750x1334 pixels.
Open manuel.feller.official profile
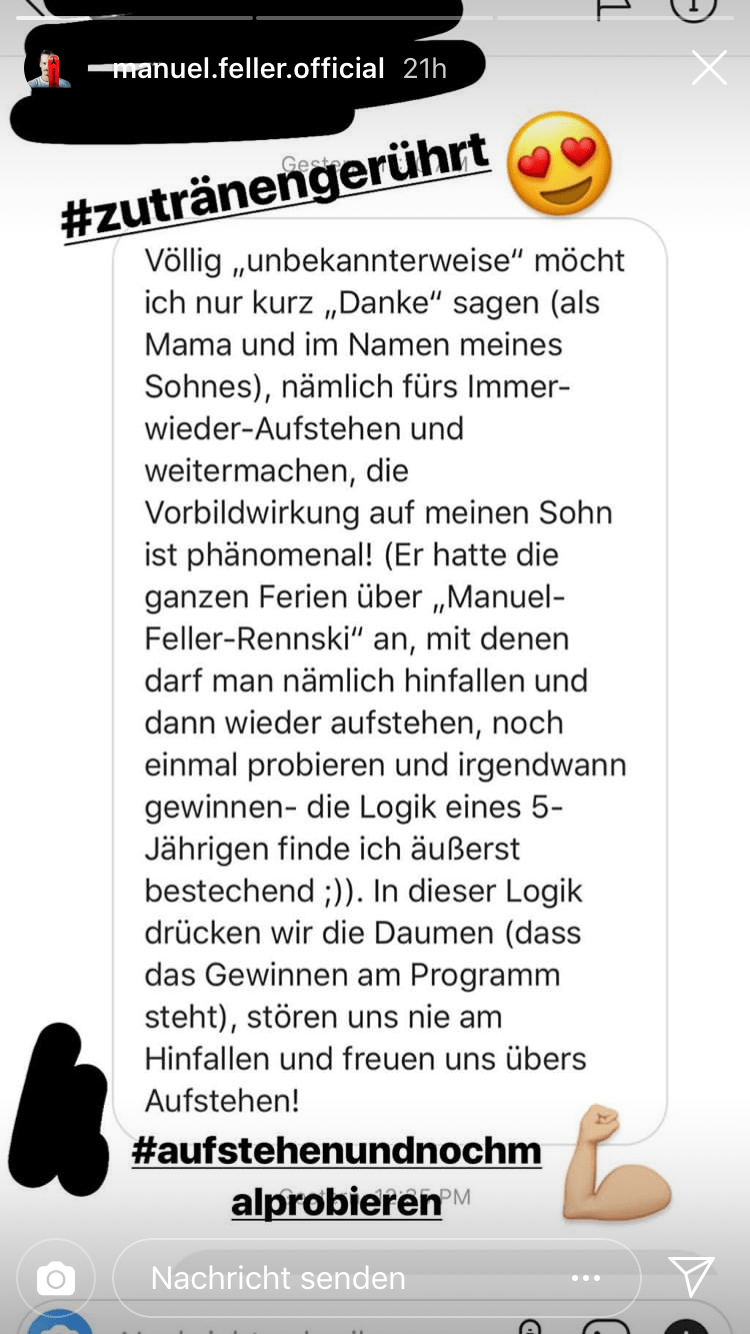click(x=248, y=68)
